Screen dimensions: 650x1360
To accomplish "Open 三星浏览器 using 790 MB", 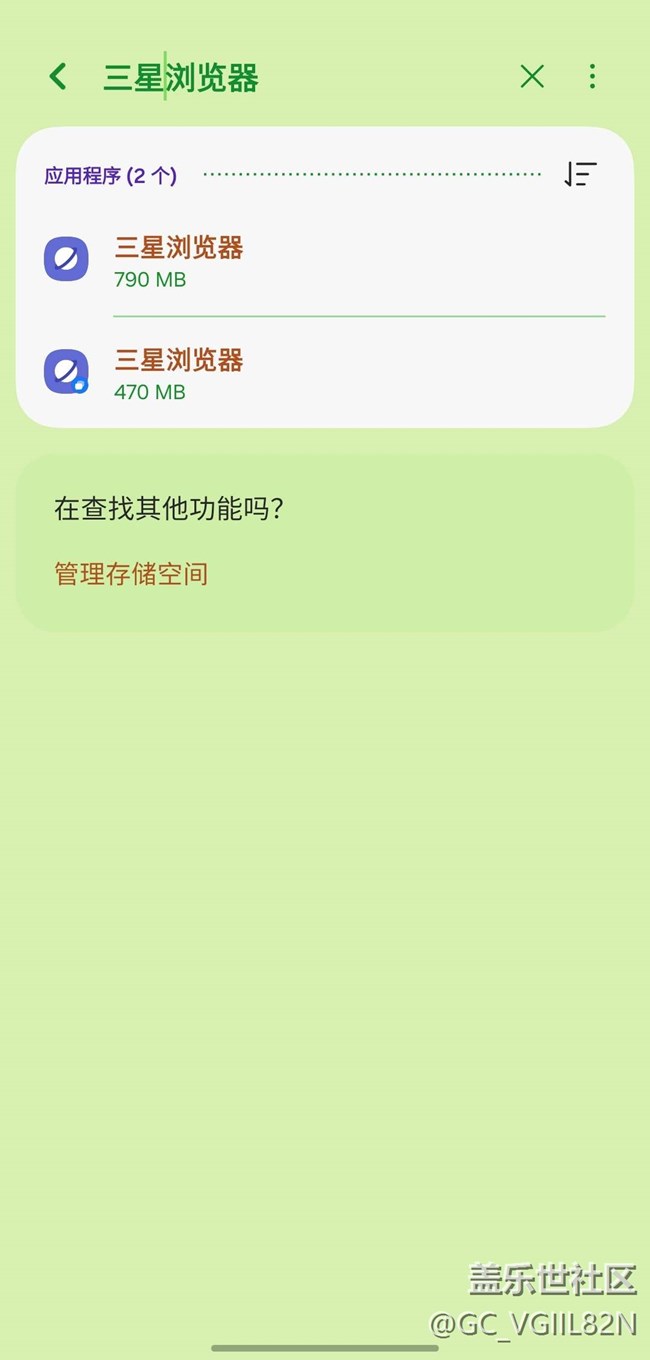I will [x=325, y=260].
